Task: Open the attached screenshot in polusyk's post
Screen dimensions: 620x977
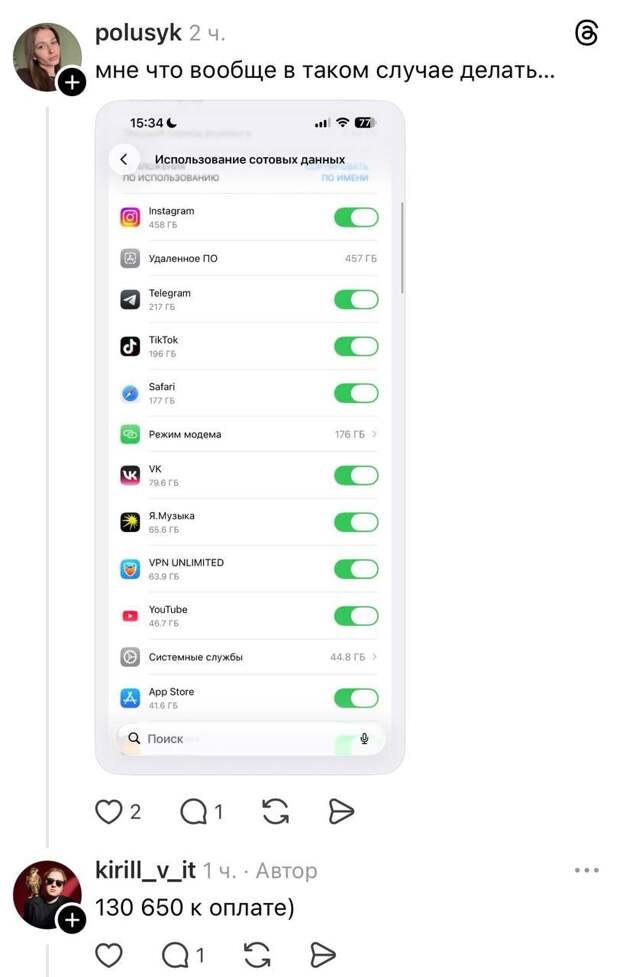Action: [250, 437]
